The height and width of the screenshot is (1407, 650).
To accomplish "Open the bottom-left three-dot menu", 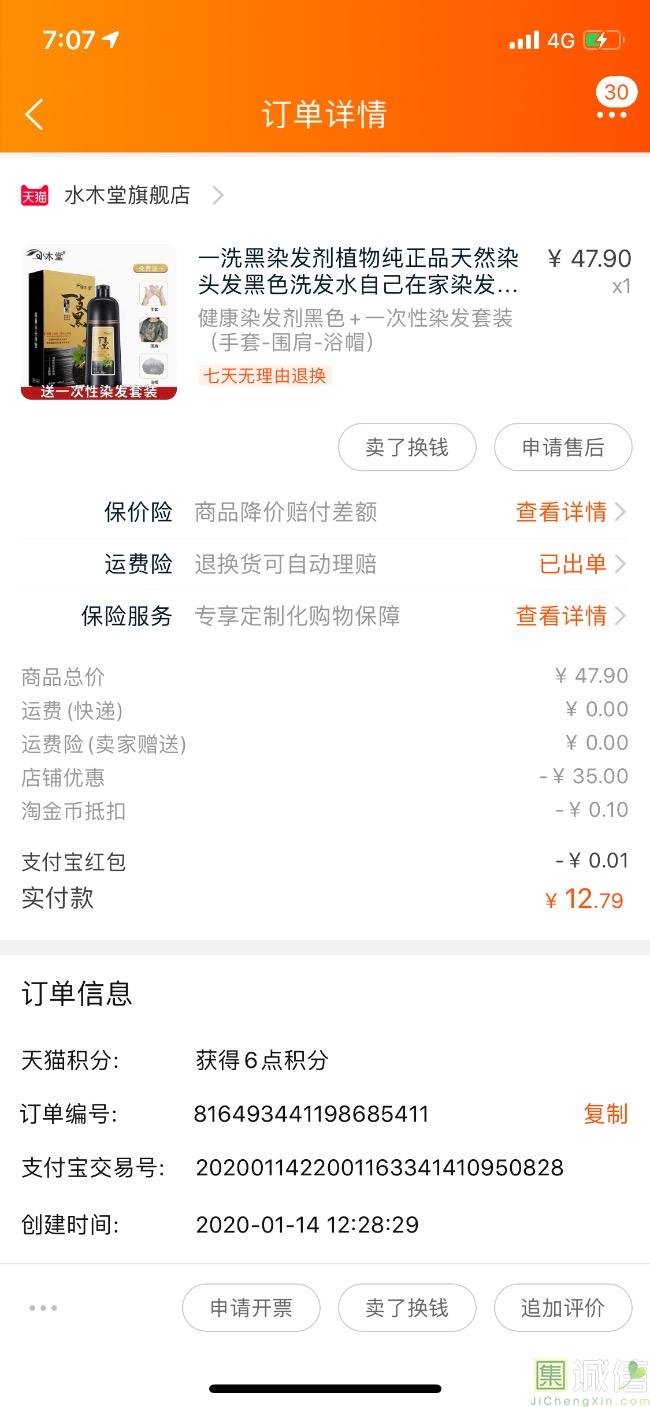I will coord(43,1308).
